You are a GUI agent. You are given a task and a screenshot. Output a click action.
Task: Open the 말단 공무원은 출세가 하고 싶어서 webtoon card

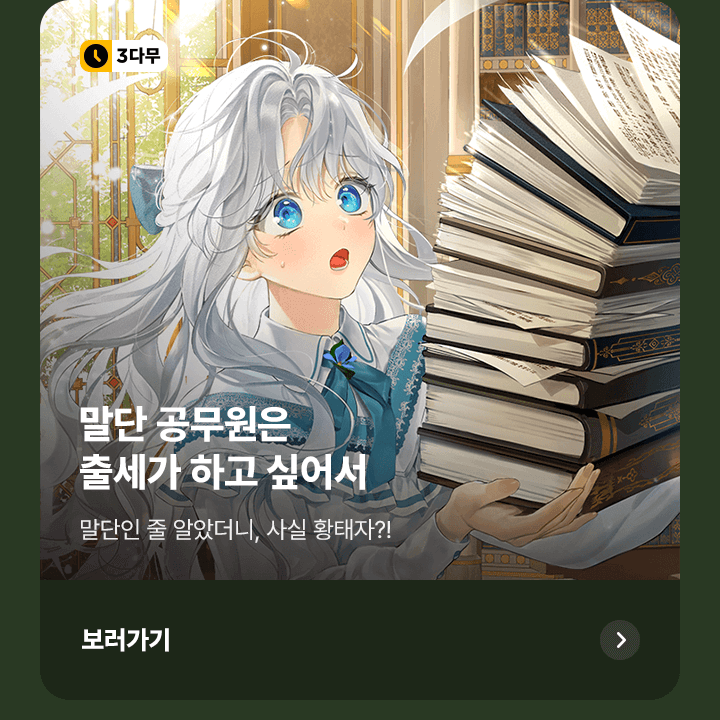click(x=360, y=300)
